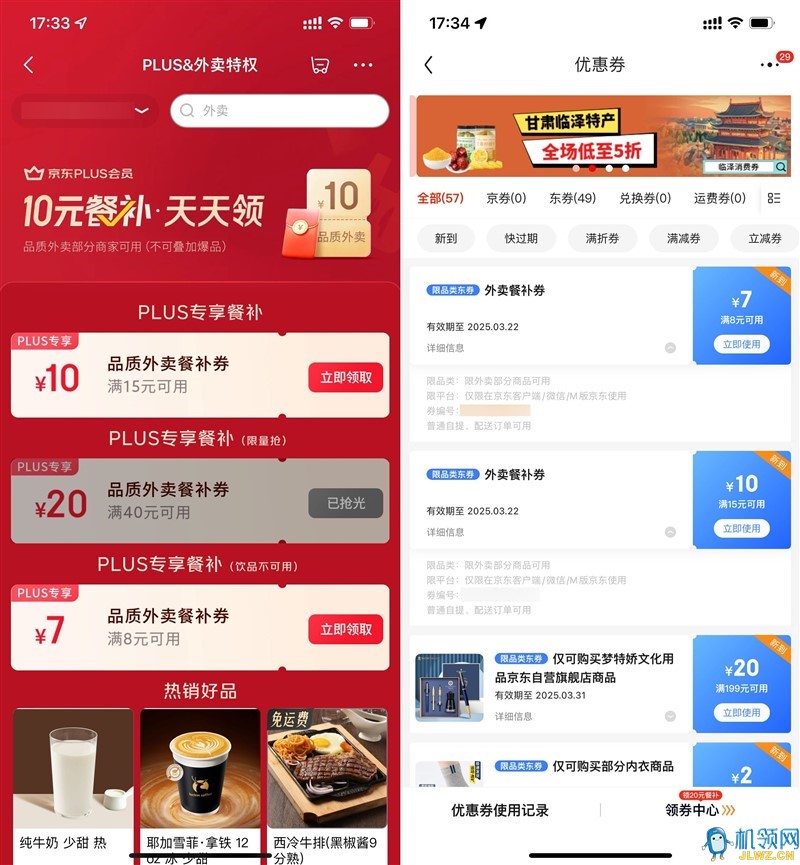Open the shopping cart icon
Screen dimensions: 800x865
320,65
